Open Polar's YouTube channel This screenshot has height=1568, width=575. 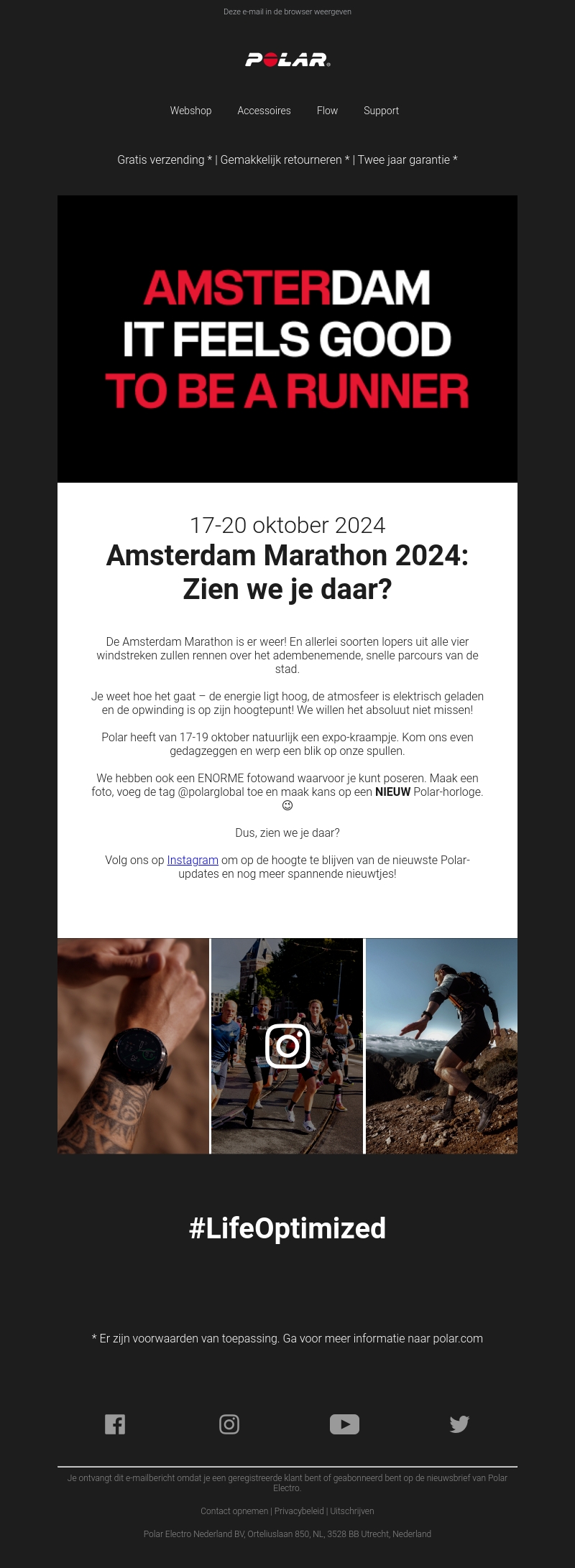(344, 1424)
